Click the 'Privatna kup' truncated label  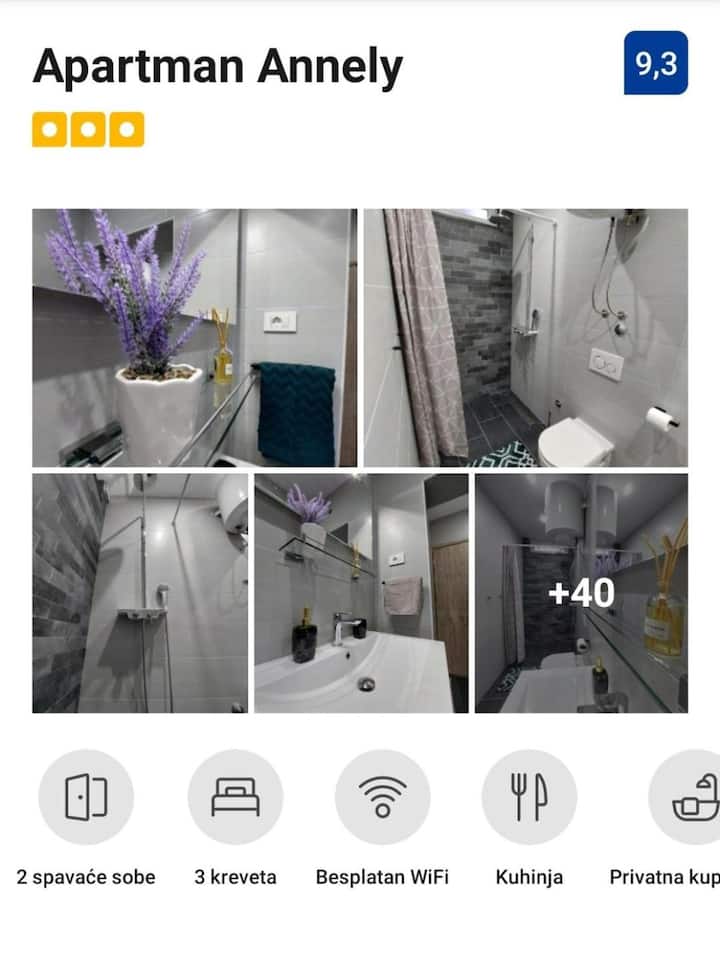(665, 876)
